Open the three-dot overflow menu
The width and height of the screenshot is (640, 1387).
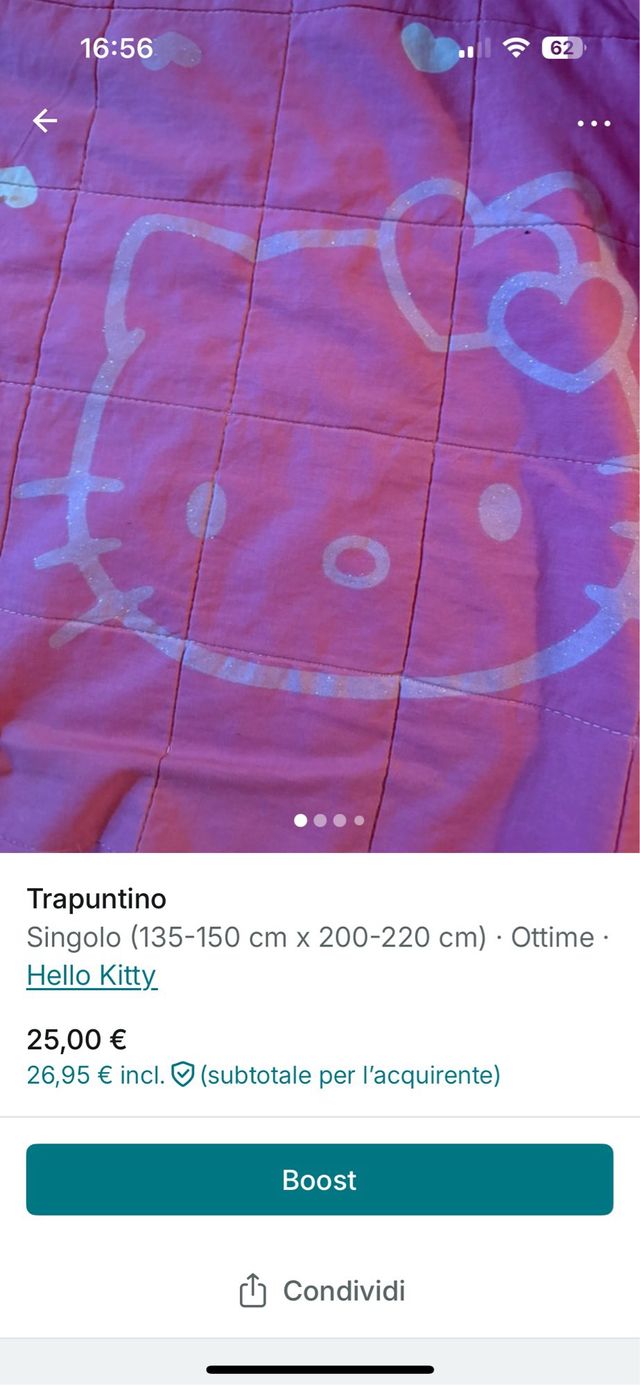(593, 123)
